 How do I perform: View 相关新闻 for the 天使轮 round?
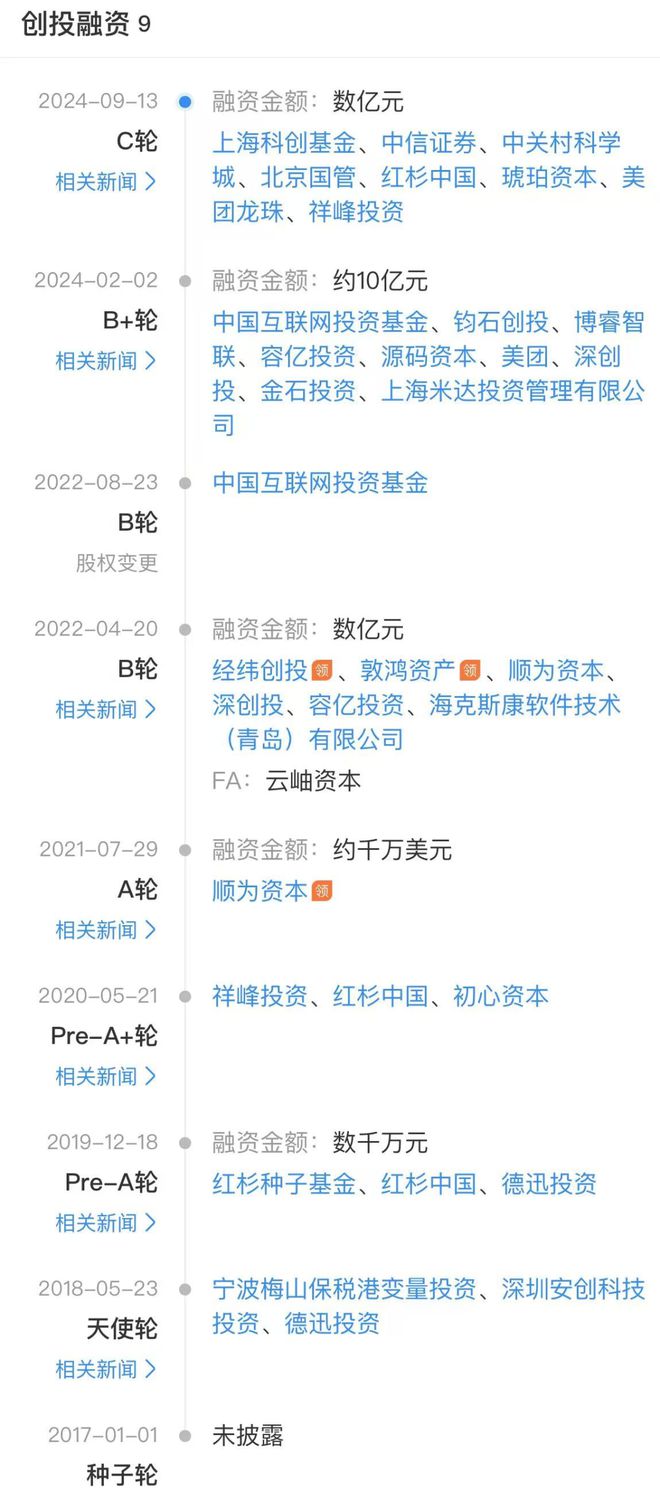point(106,1369)
